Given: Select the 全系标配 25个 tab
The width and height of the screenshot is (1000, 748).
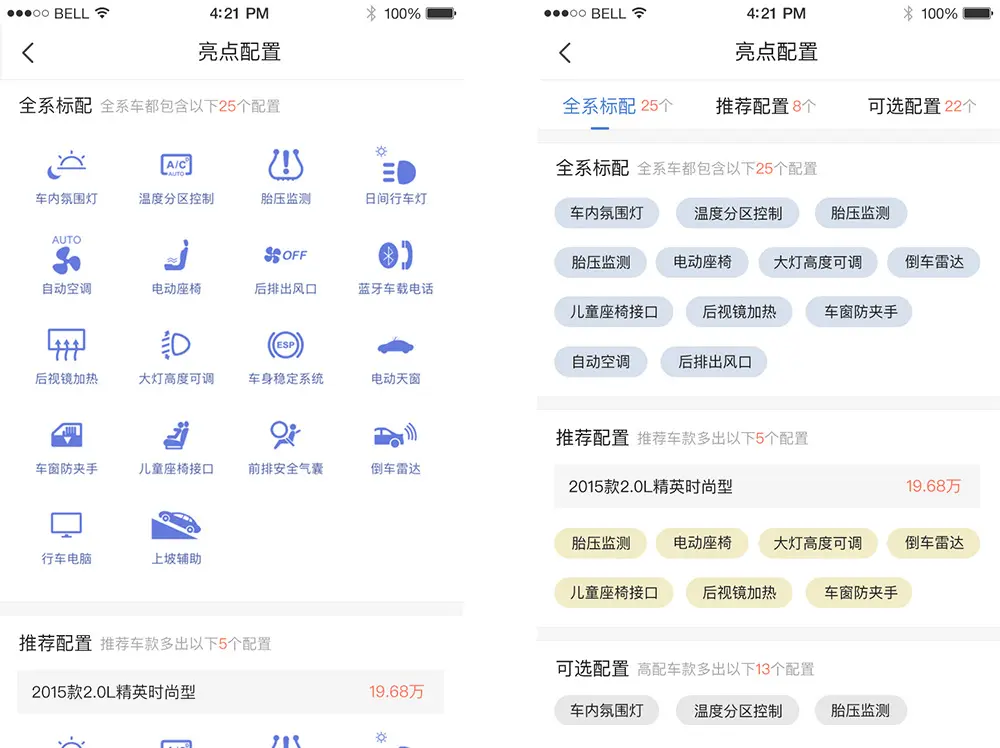Looking at the screenshot, I should coord(617,106).
